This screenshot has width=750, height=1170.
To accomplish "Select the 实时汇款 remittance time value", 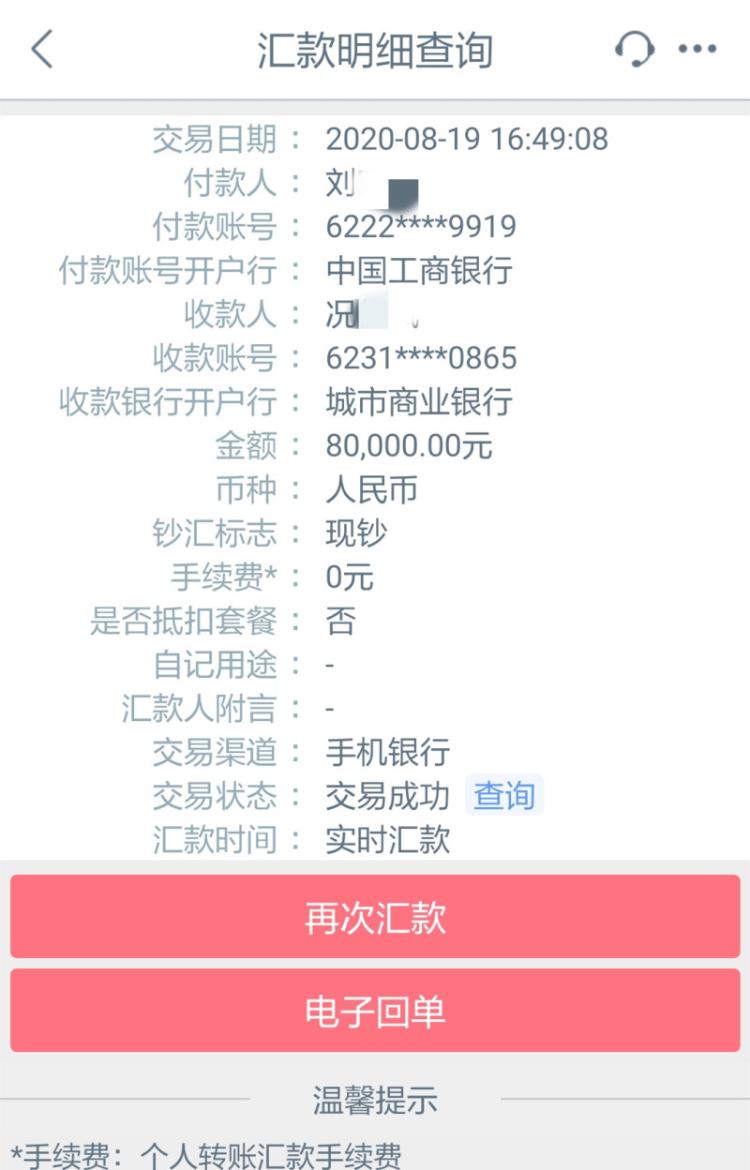I will [x=390, y=840].
